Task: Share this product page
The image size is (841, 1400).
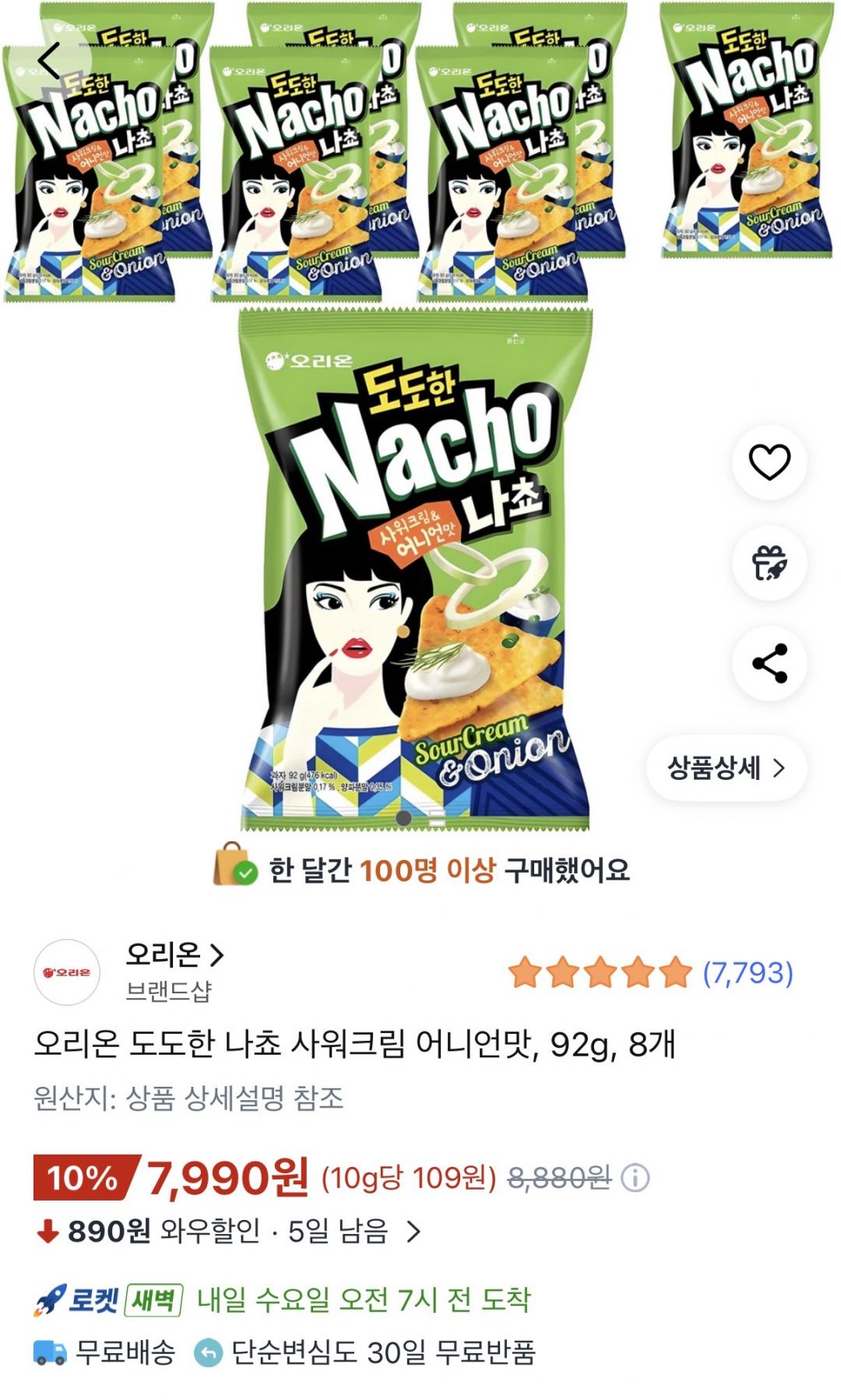Action: 769,663
